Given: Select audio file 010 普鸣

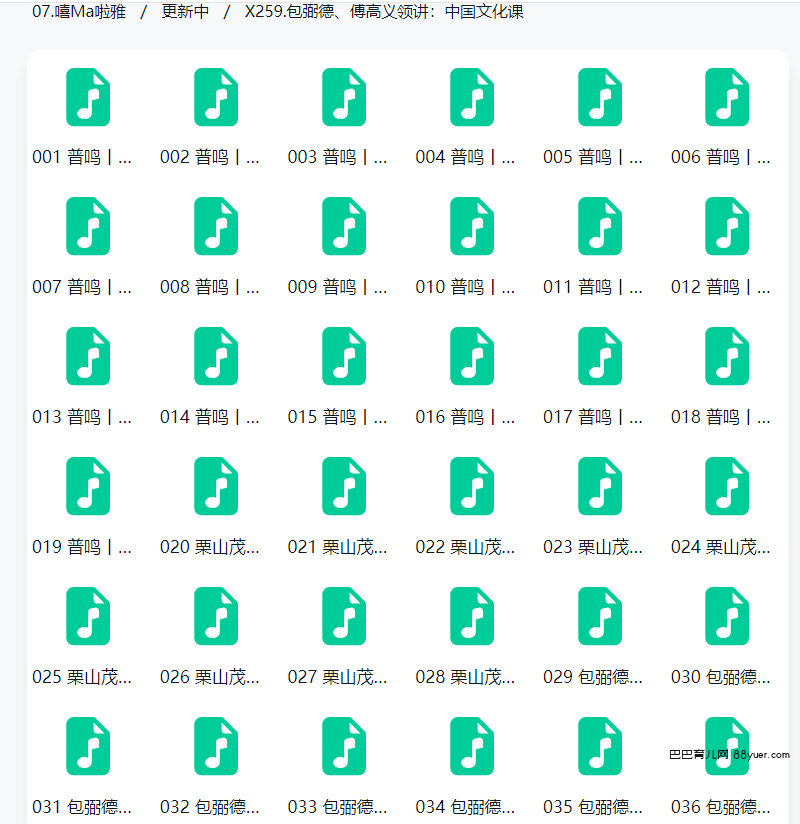Looking at the screenshot, I should (472, 226).
